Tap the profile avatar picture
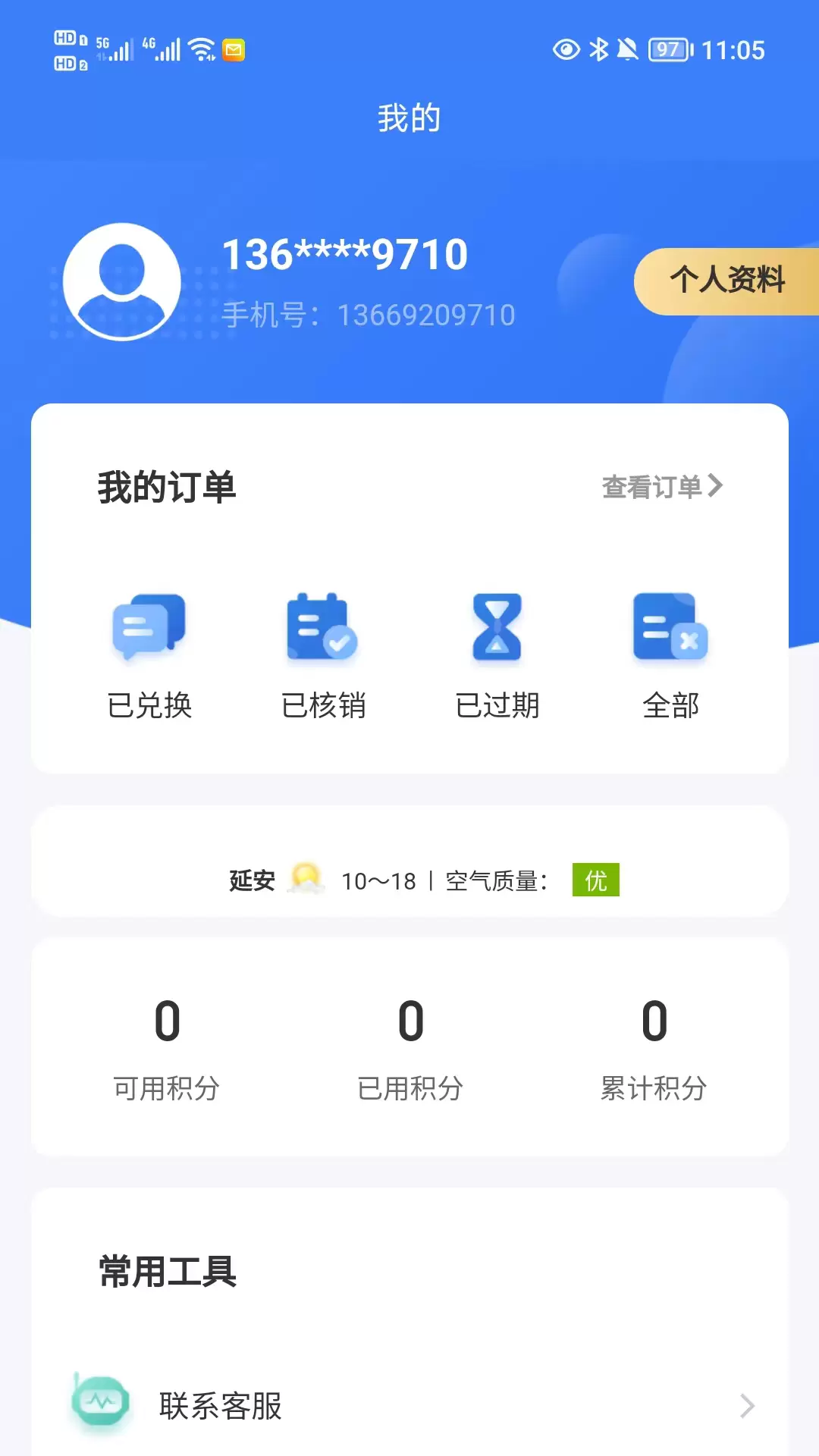This screenshot has width=819, height=1456. (122, 282)
